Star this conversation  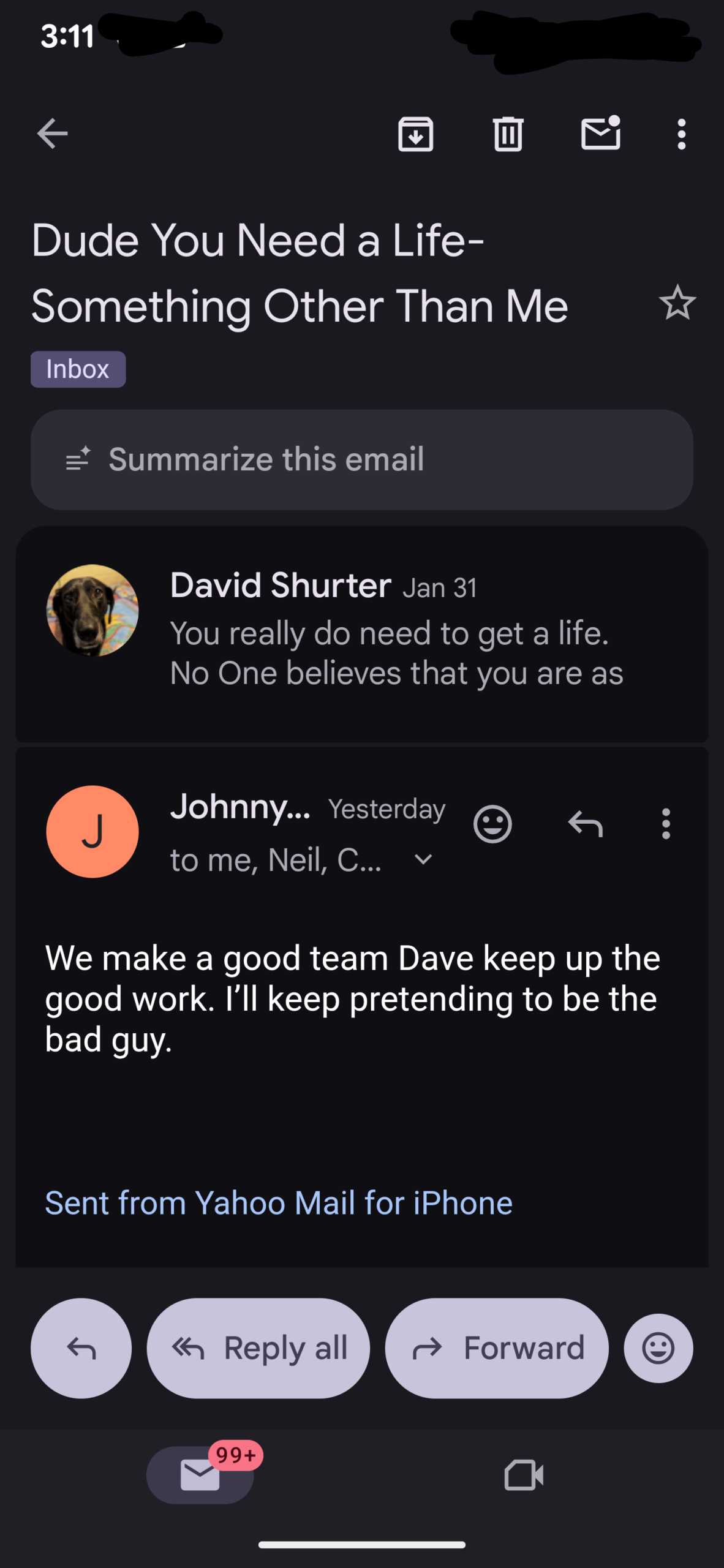[x=677, y=303]
